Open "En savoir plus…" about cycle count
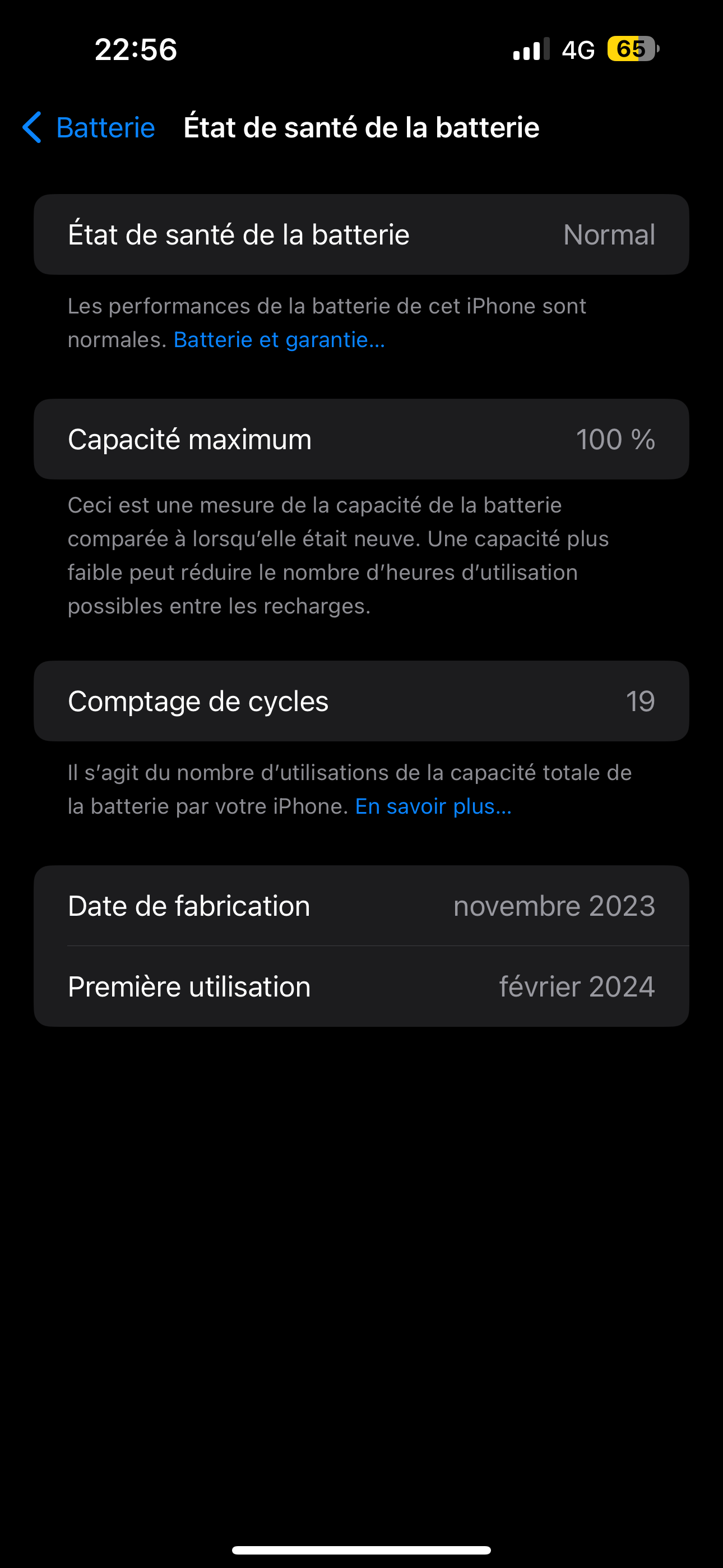 click(433, 806)
